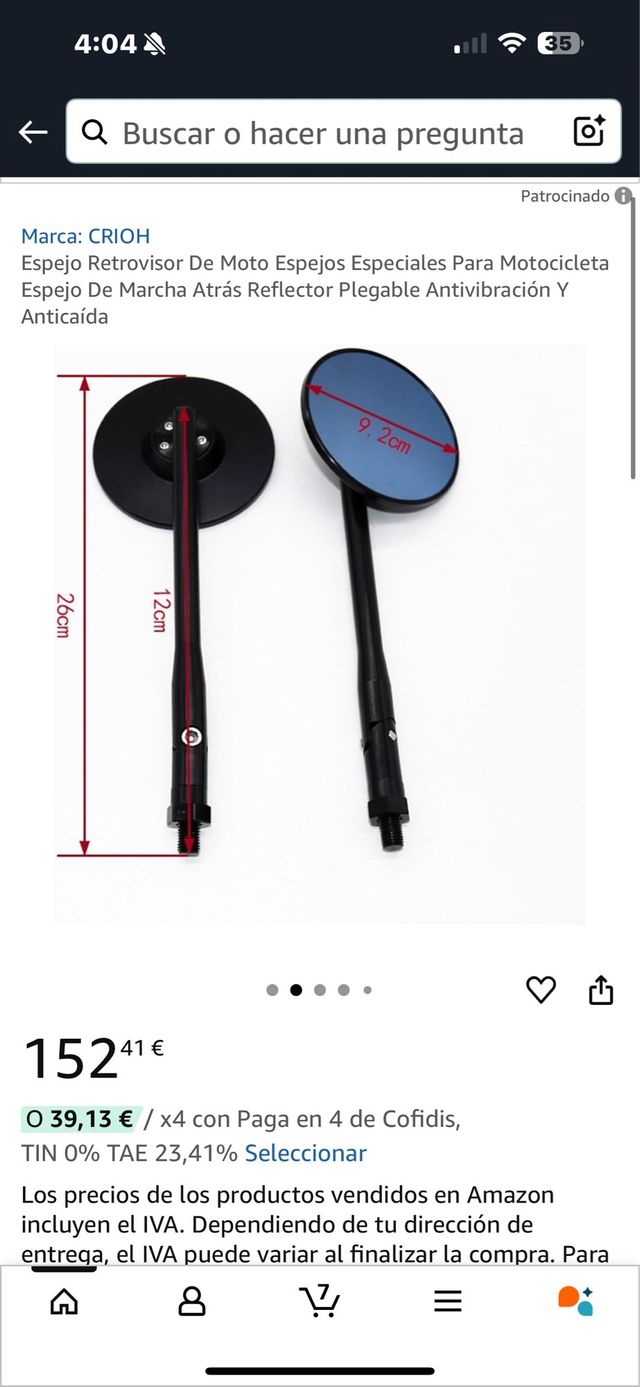View the shopping cart
The height and width of the screenshot is (1387, 640).
(x=319, y=1300)
